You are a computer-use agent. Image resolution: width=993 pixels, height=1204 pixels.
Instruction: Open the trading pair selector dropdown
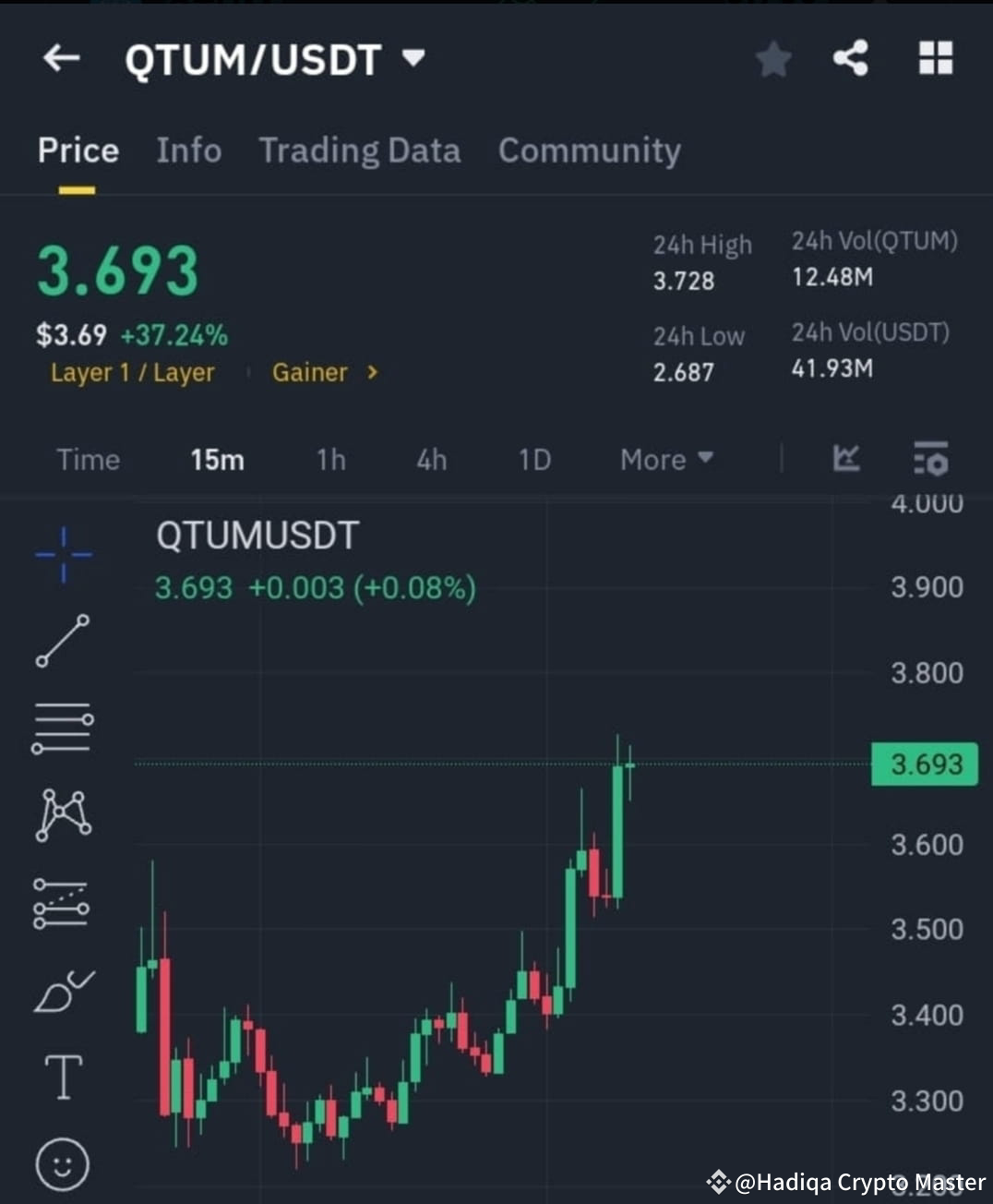(413, 58)
